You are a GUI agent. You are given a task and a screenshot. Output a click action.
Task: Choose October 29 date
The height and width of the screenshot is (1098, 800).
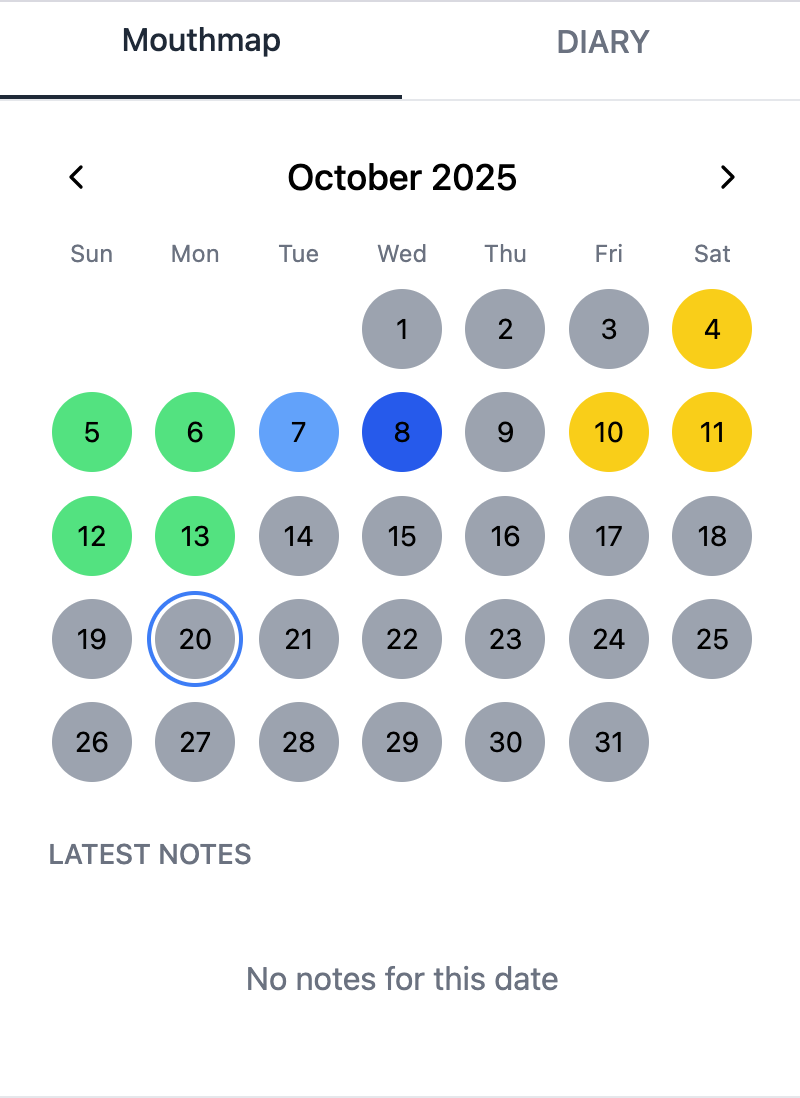coord(402,742)
